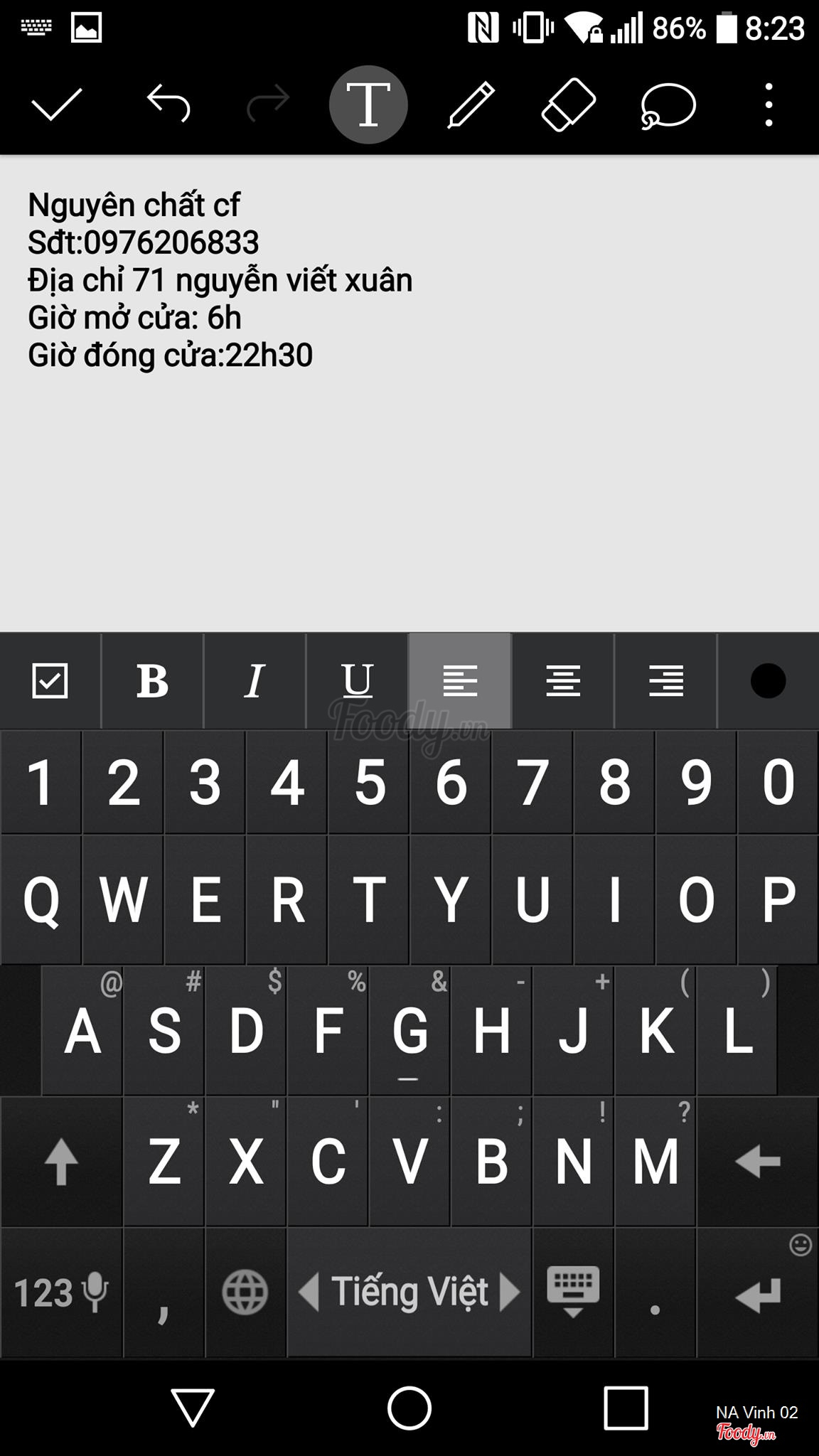Select the text tool T
Viewport: 819px width, 1456px height.
[x=368, y=105]
